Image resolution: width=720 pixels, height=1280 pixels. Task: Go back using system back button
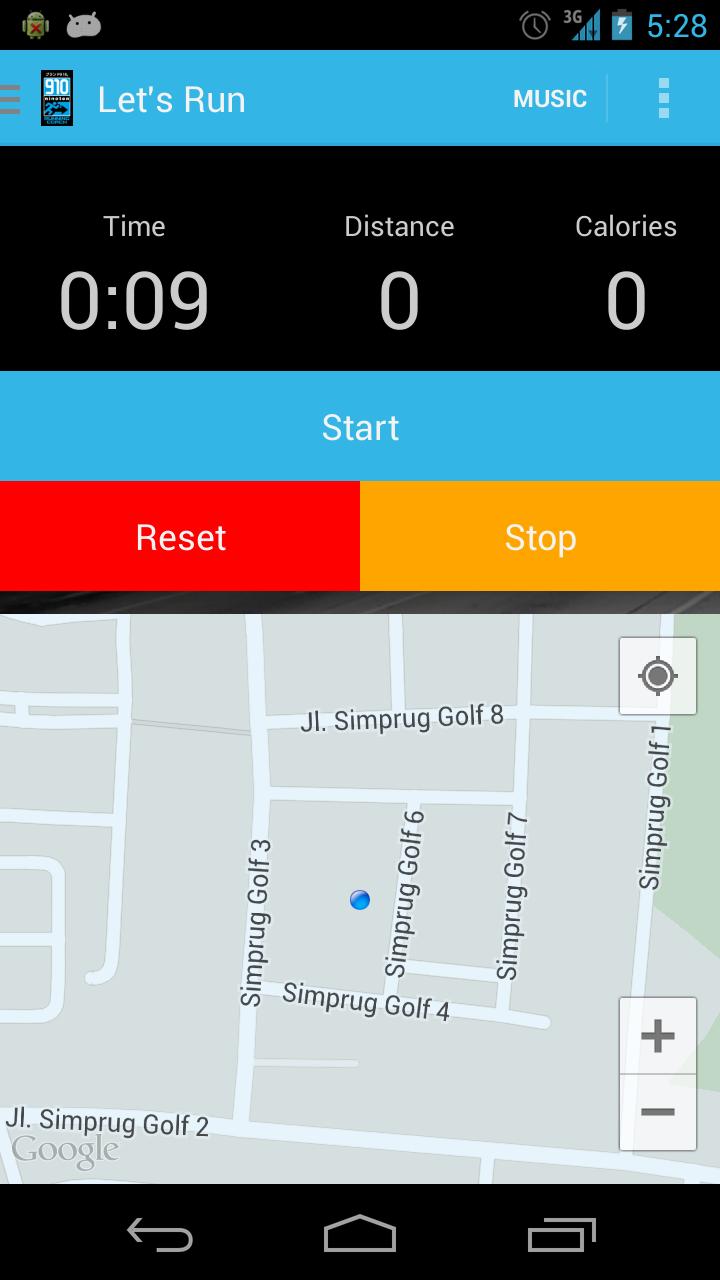coord(160,1234)
